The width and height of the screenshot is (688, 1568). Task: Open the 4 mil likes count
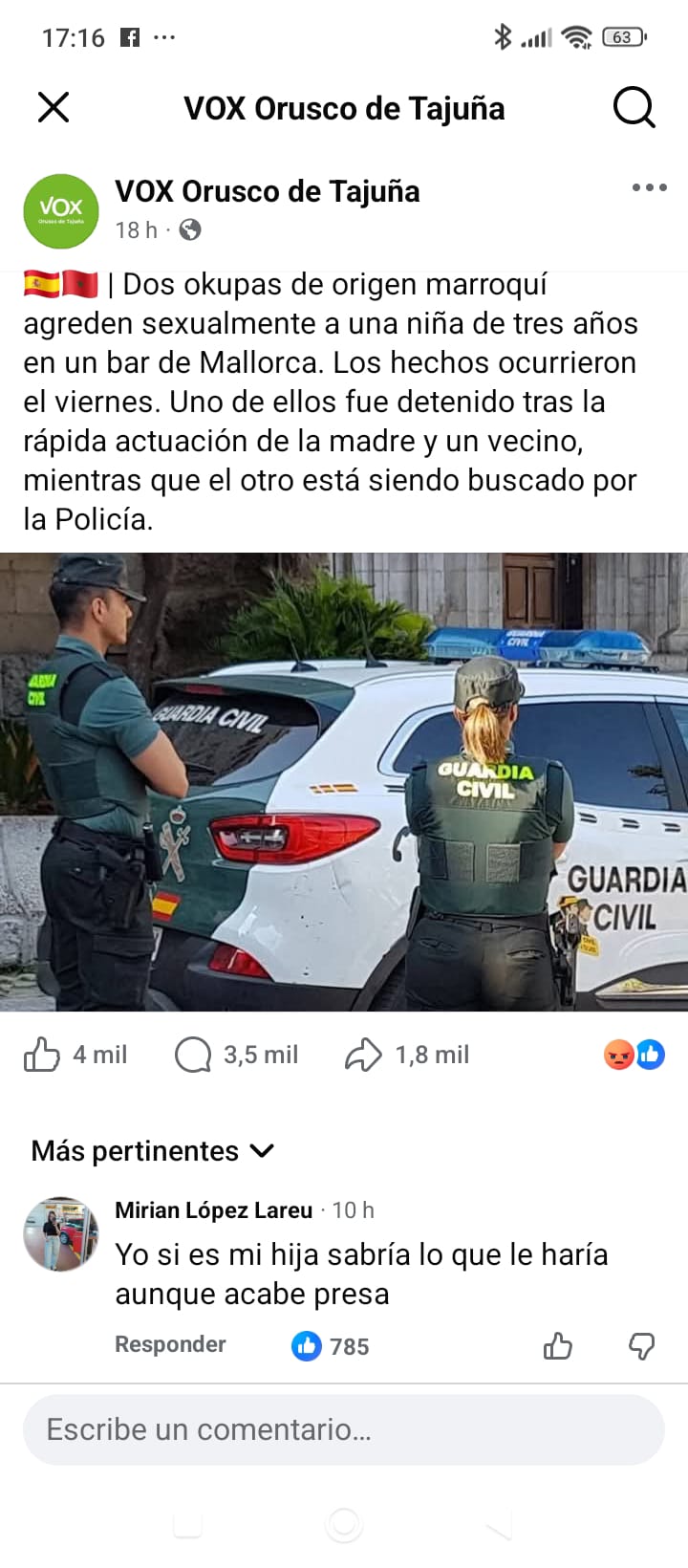[x=102, y=1055]
